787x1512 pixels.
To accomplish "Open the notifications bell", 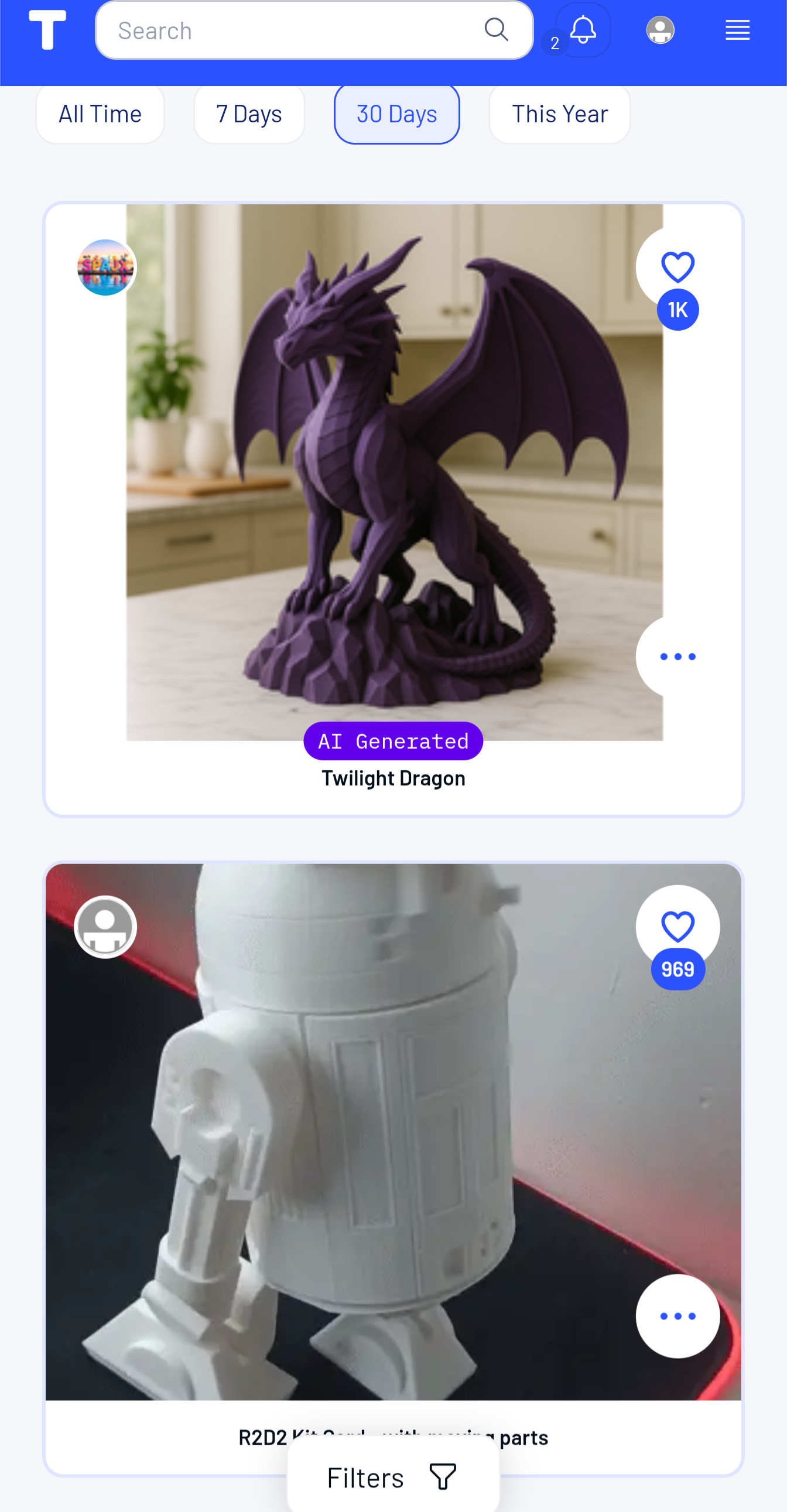I will point(583,29).
